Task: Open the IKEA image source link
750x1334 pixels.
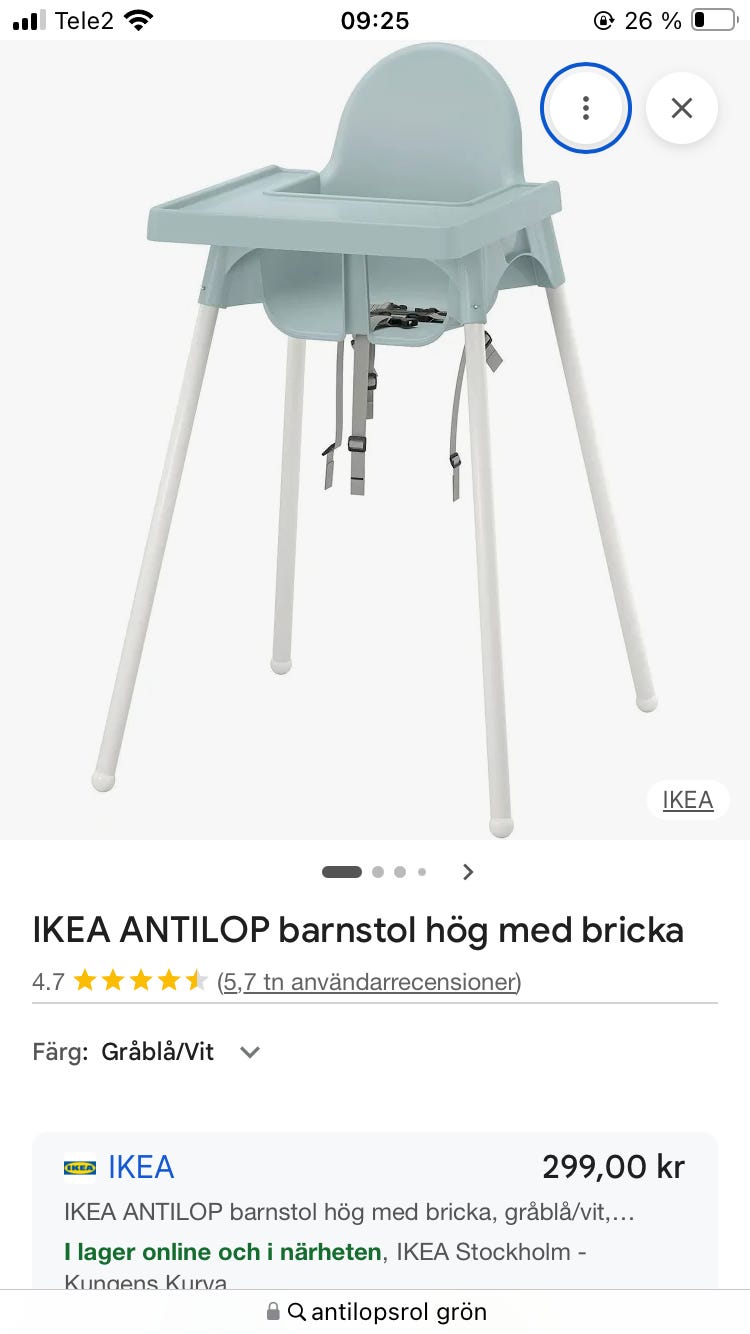Action: point(688,800)
